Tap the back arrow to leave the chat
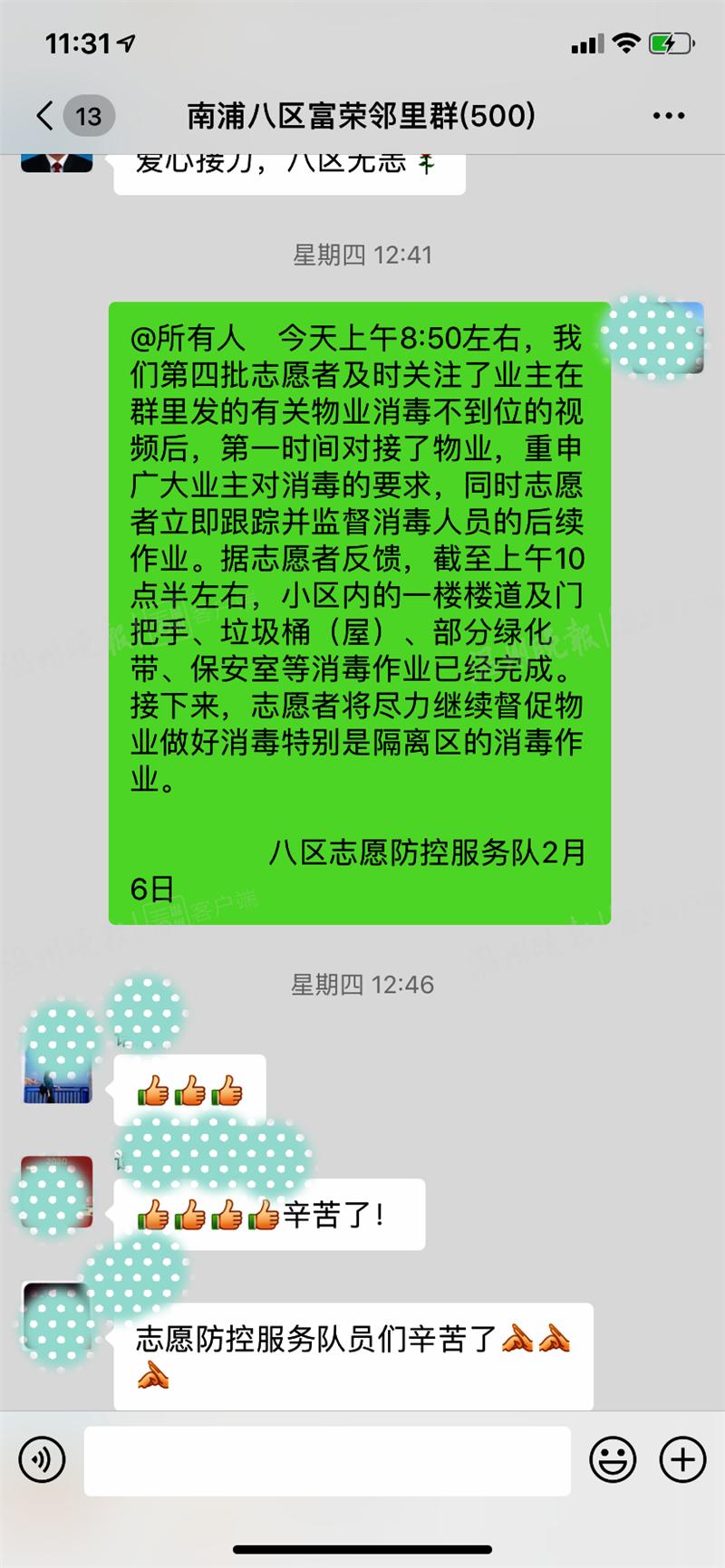Viewport: 725px width, 1568px height. 42,116
